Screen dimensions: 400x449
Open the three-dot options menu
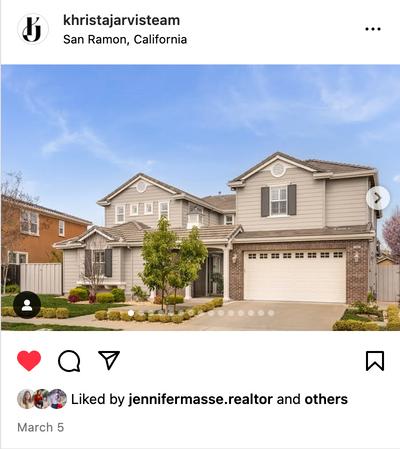click(373, 29)
